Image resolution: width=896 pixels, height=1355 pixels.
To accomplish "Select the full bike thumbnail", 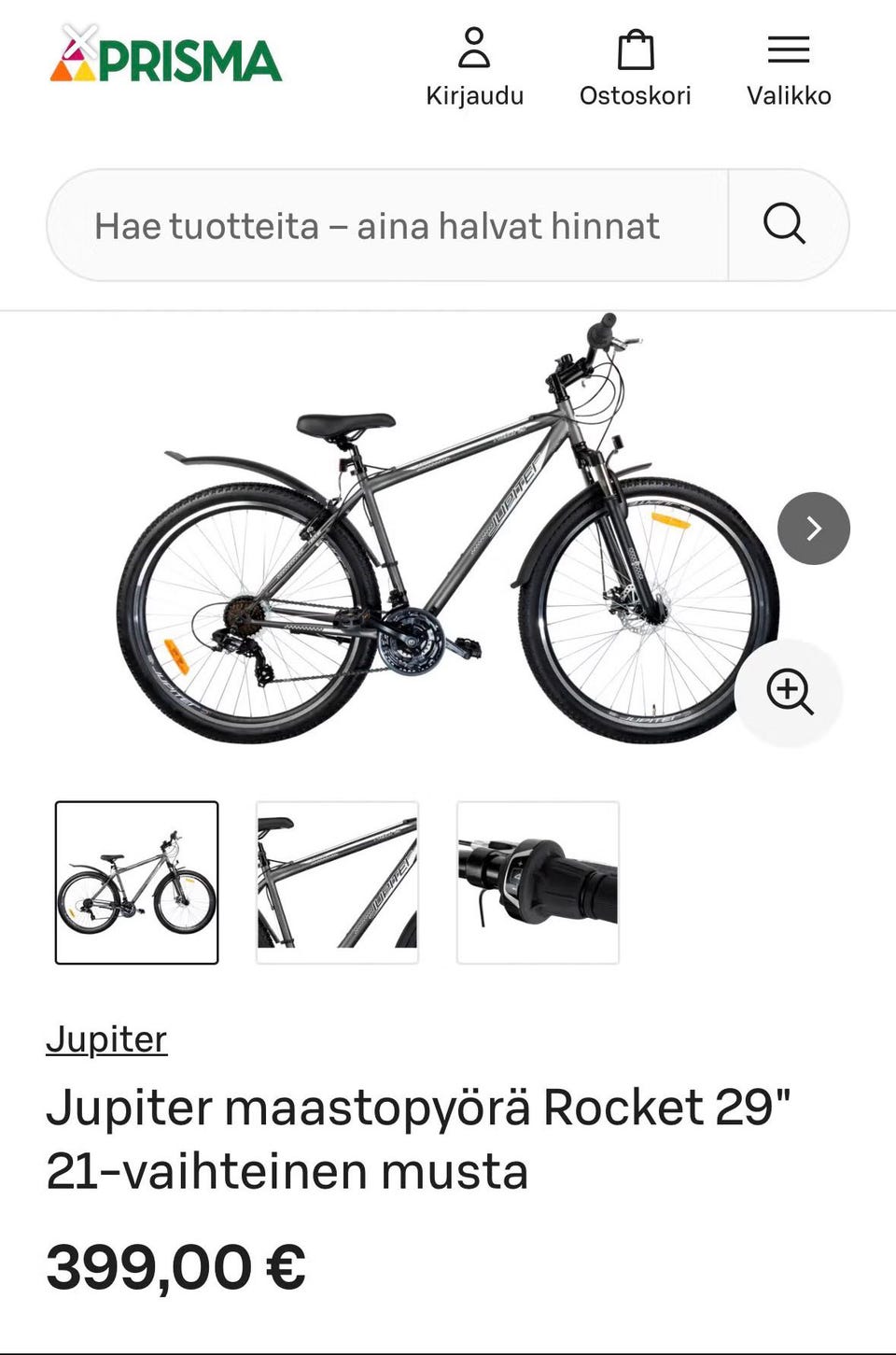I will click(137, 882).
